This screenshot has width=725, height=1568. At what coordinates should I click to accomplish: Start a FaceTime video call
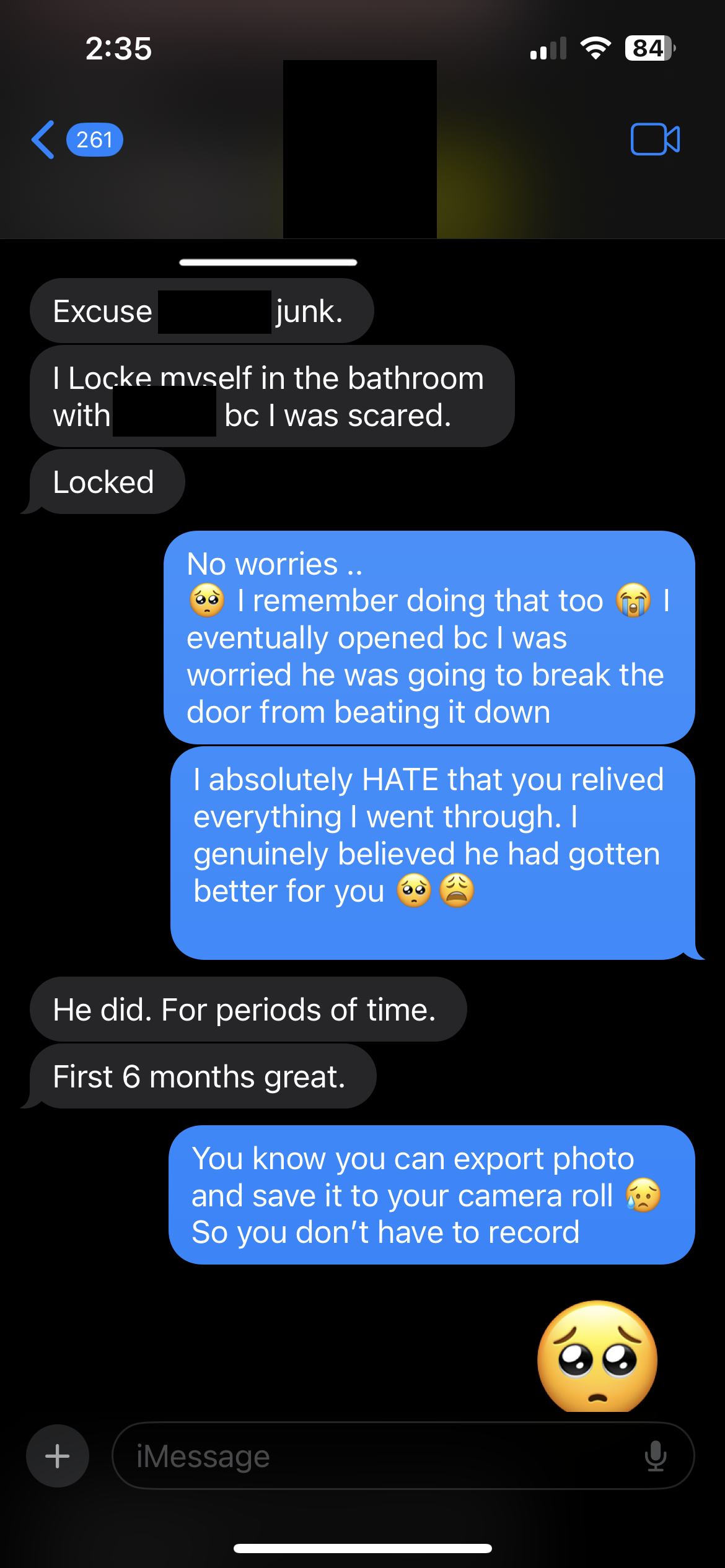[654, 139]
